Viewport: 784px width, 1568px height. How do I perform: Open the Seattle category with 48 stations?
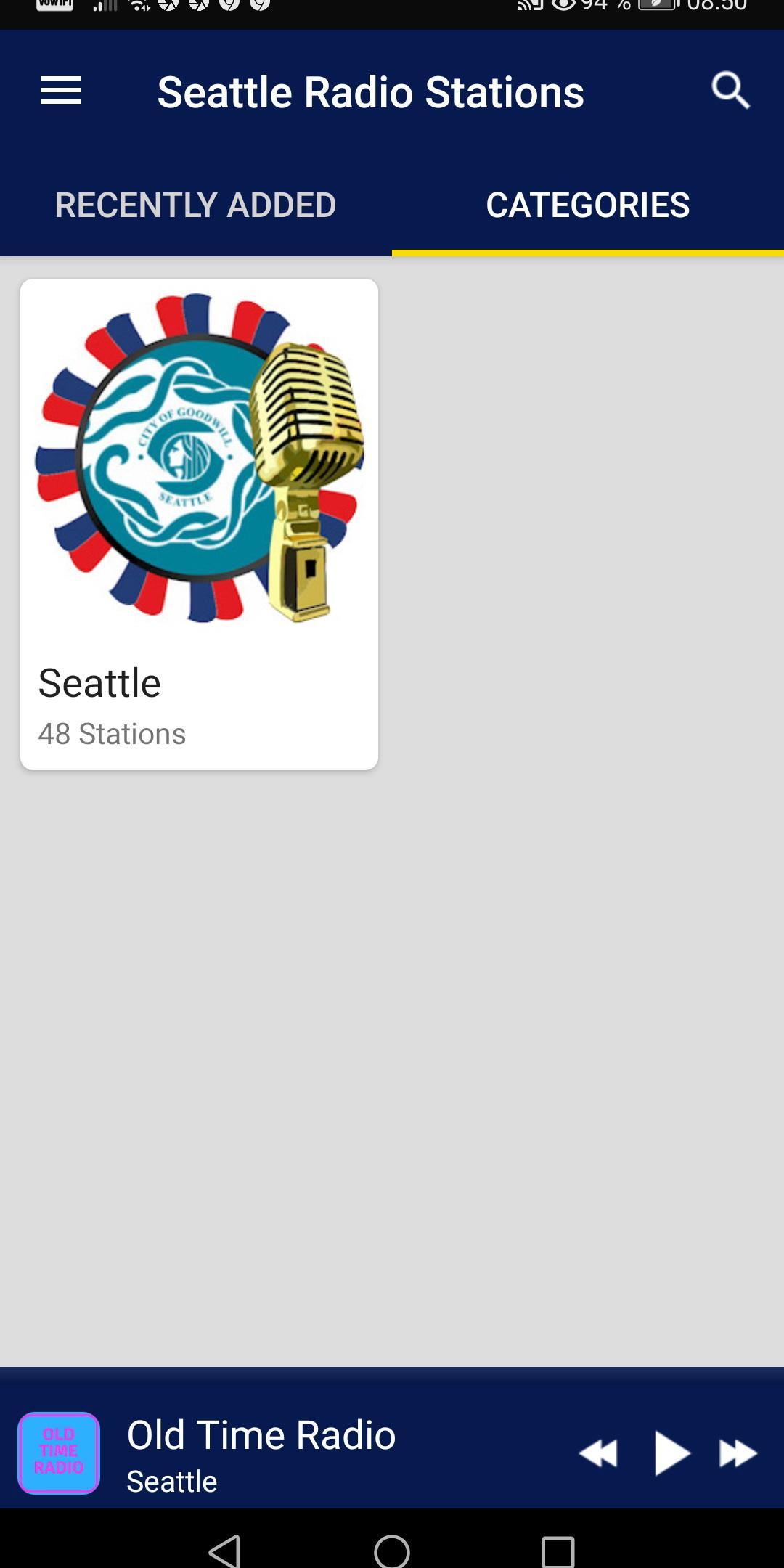(x=199, y=524)
